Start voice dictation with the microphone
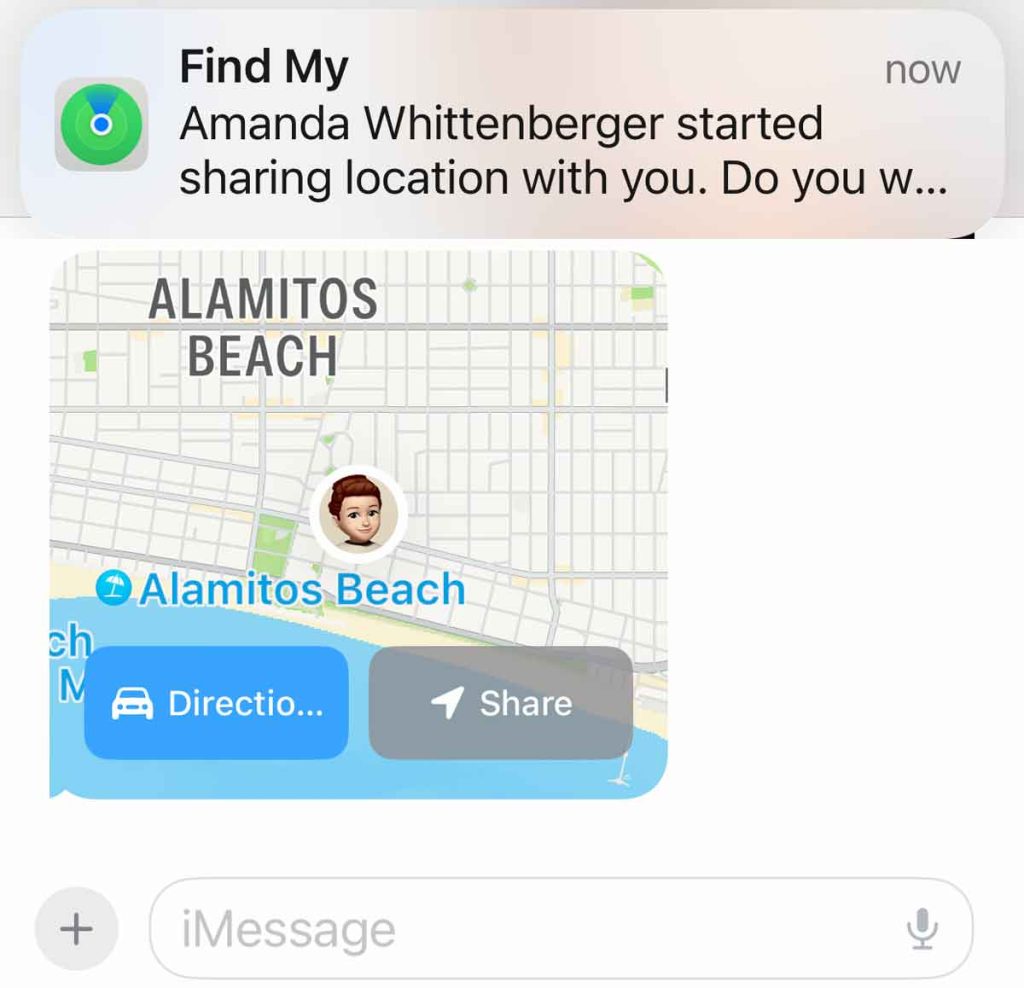1024x988 pixels. point(921,929)
